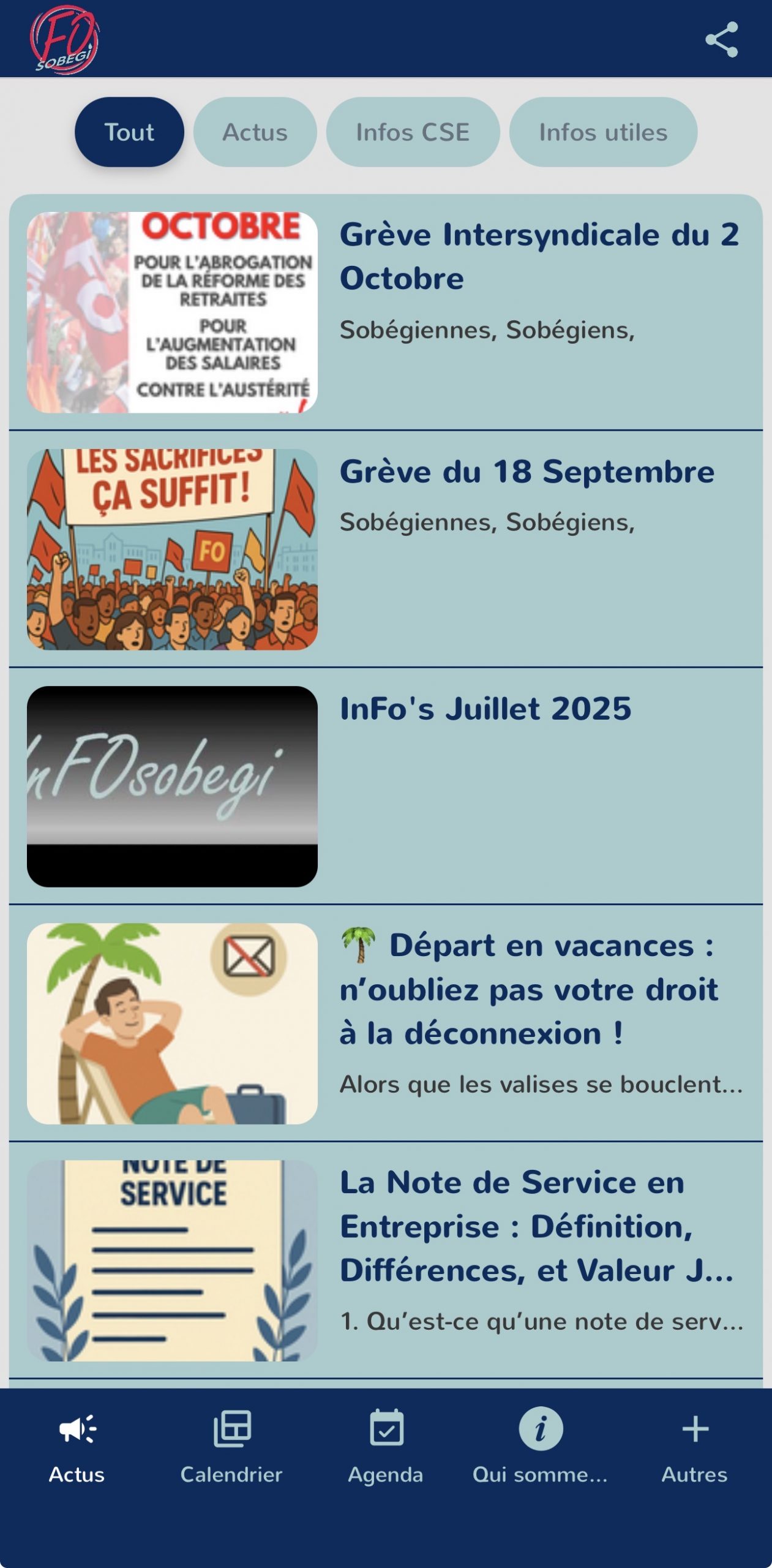This screenshot has width=772, height=1568.
Task: Open the Autres plus tab
Action: pos(694,1448)
